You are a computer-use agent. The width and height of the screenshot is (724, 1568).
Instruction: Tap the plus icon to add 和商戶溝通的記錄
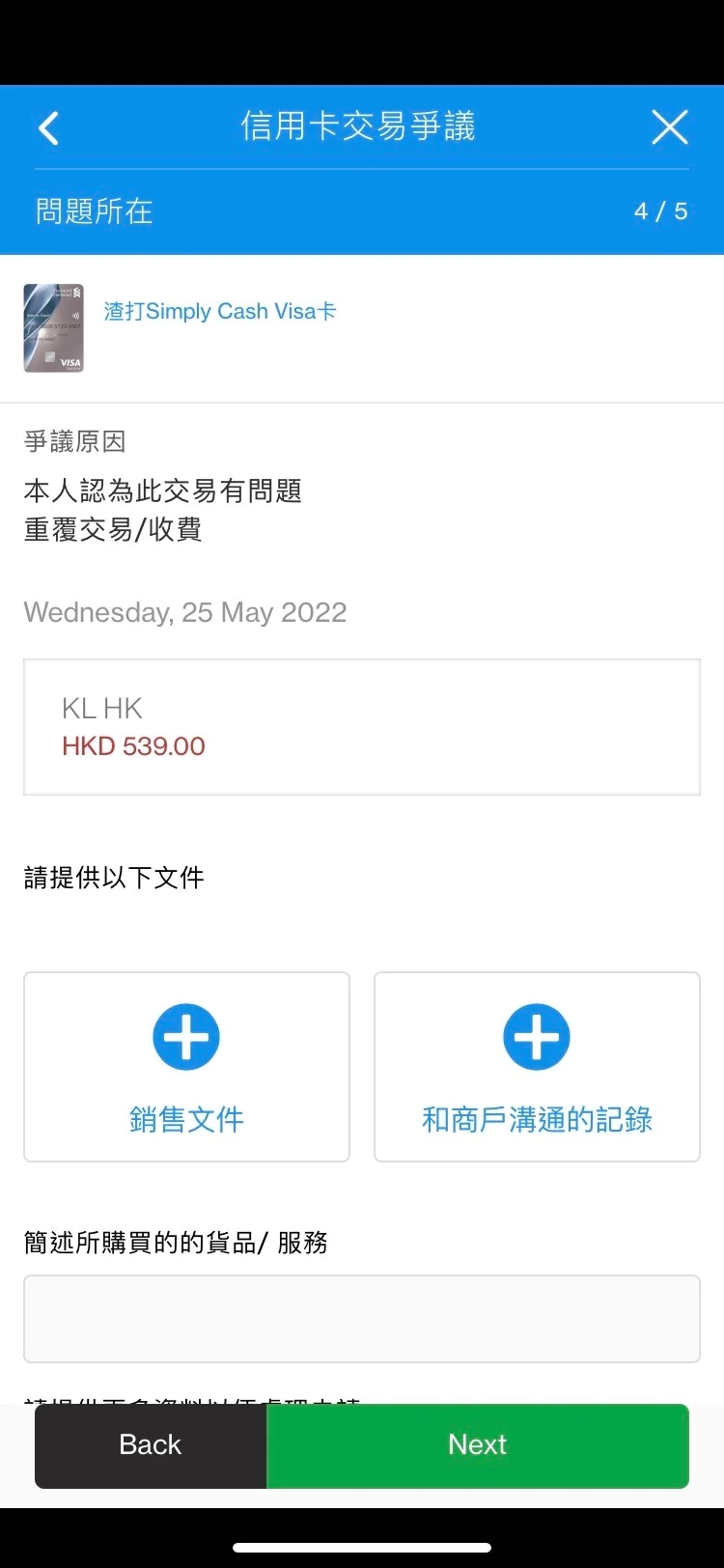pyautogui.click(x=536, y=1036)
